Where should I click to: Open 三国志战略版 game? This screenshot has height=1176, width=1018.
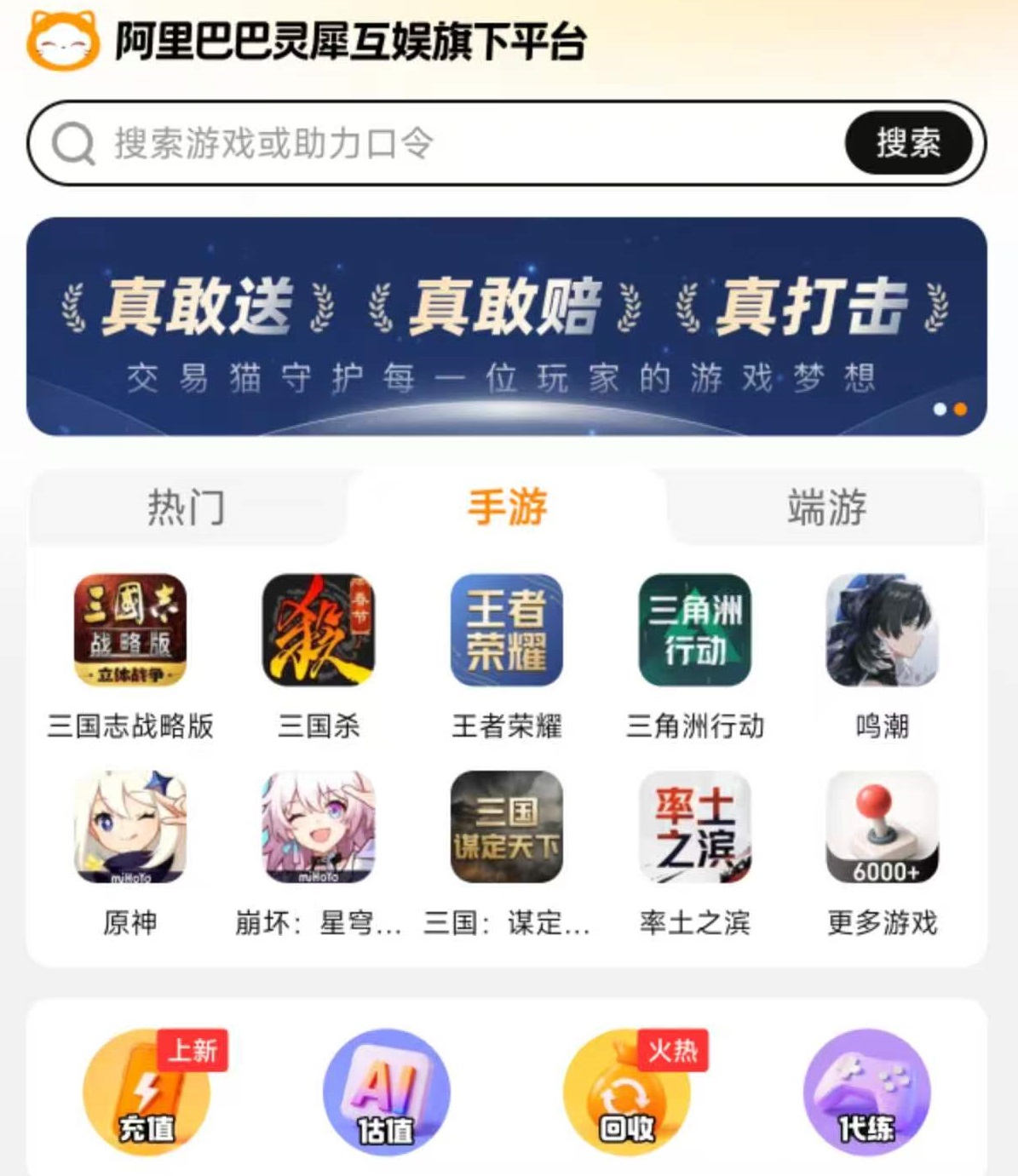[x=130, y=630]
